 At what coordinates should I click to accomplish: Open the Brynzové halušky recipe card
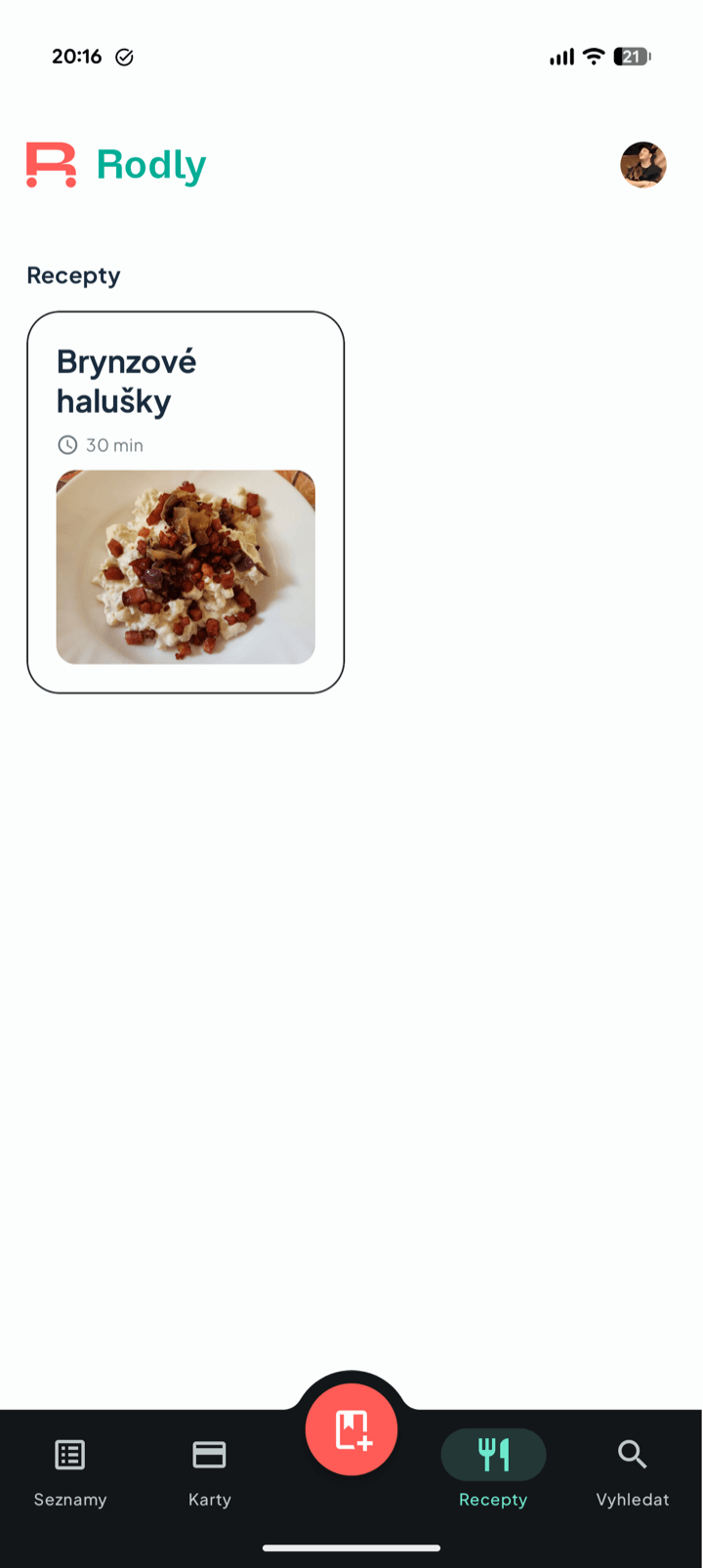point(186,503)
